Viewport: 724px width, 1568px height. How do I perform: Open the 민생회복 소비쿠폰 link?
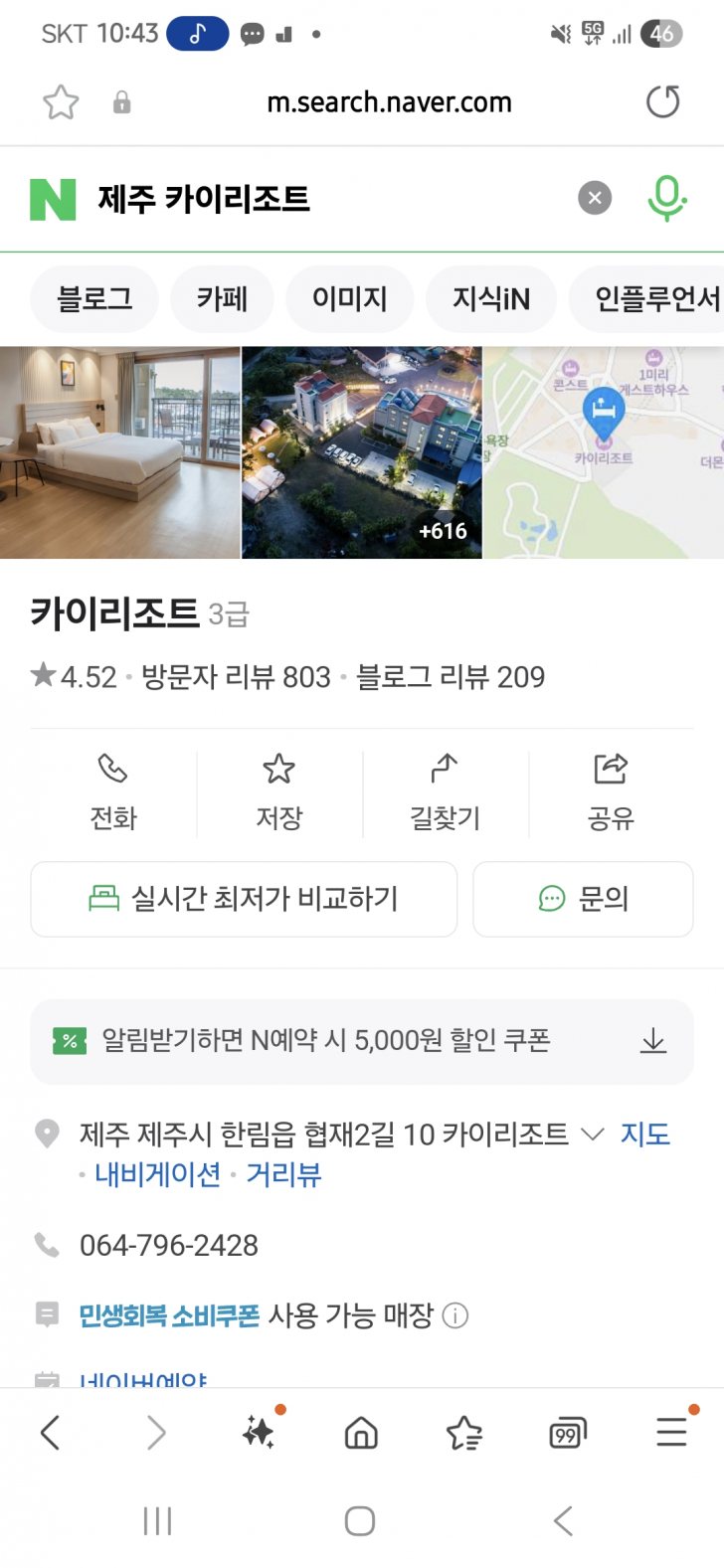[169, 1315]
